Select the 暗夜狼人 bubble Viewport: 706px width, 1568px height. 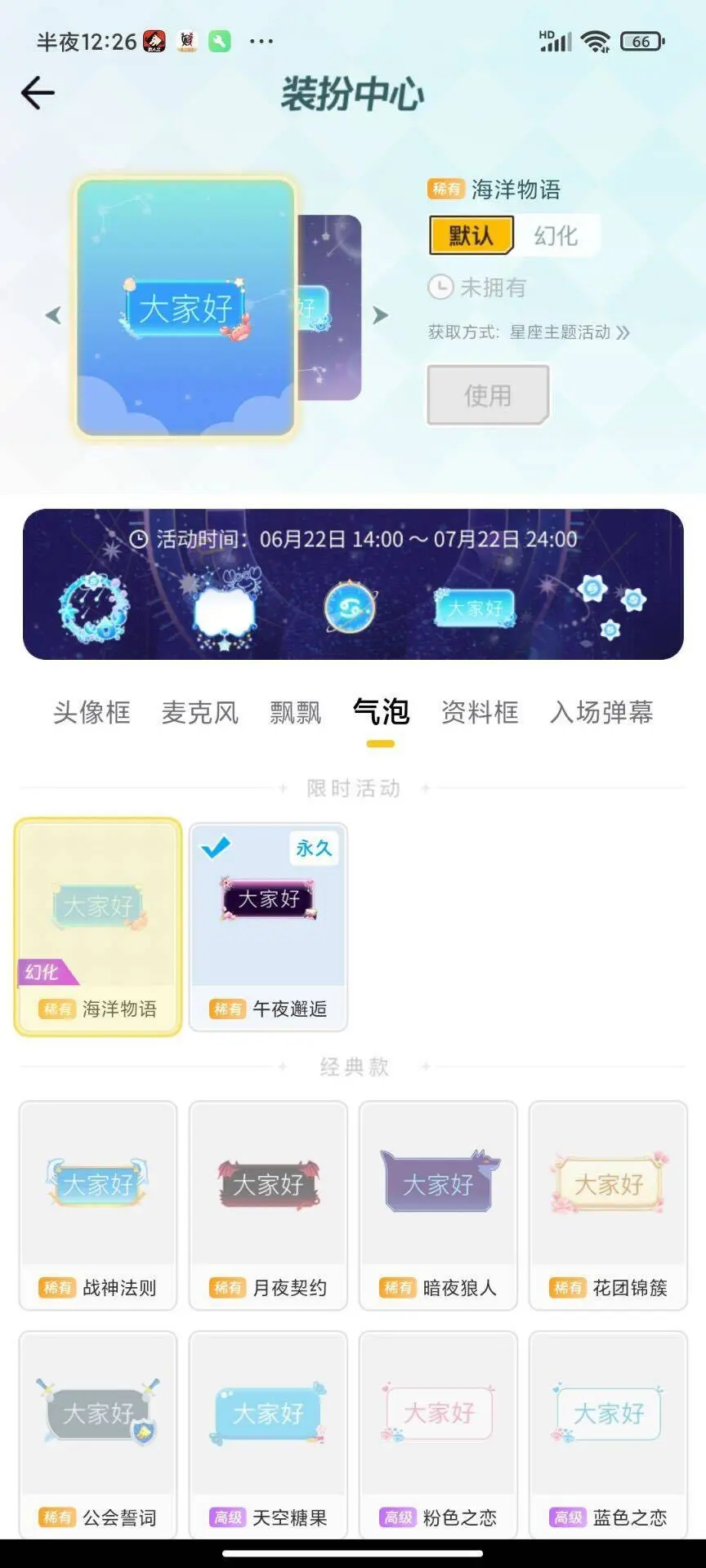pos(438,1205)
